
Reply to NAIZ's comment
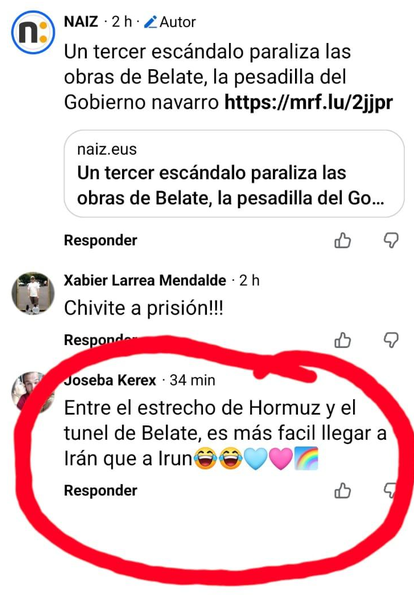(101, 240)
